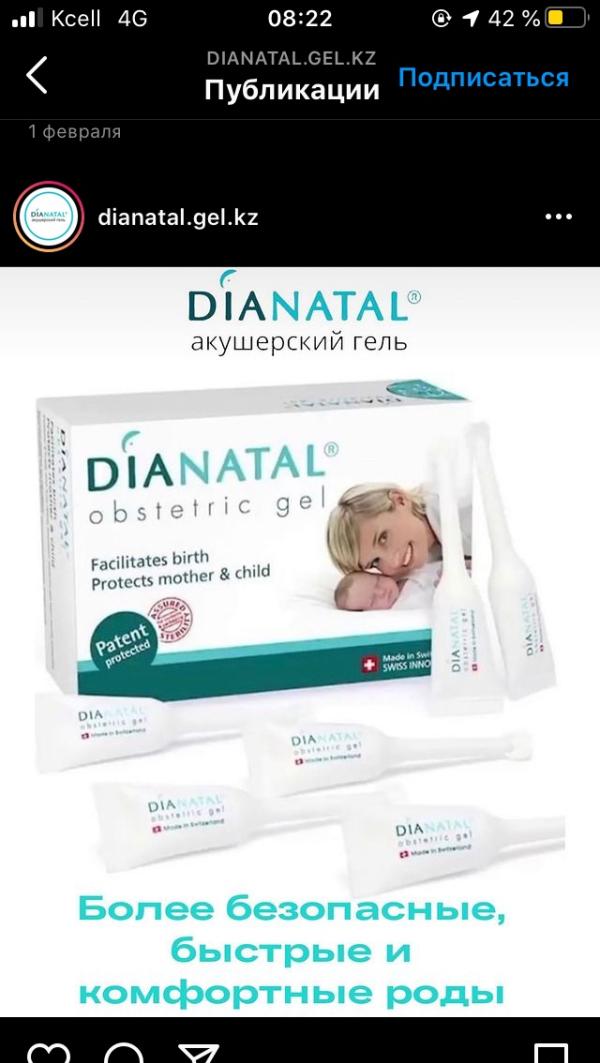Like the post with the heart icon
This screenshot has width=600, height=1063.
click(47, 1053)
